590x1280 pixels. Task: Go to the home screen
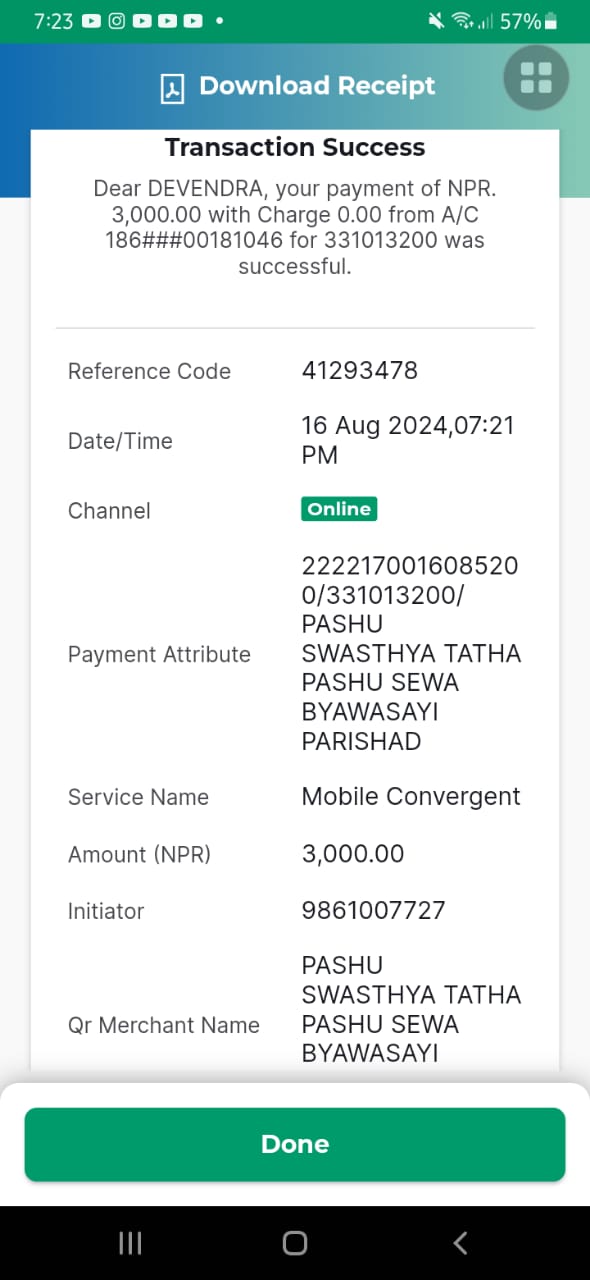295,1243
